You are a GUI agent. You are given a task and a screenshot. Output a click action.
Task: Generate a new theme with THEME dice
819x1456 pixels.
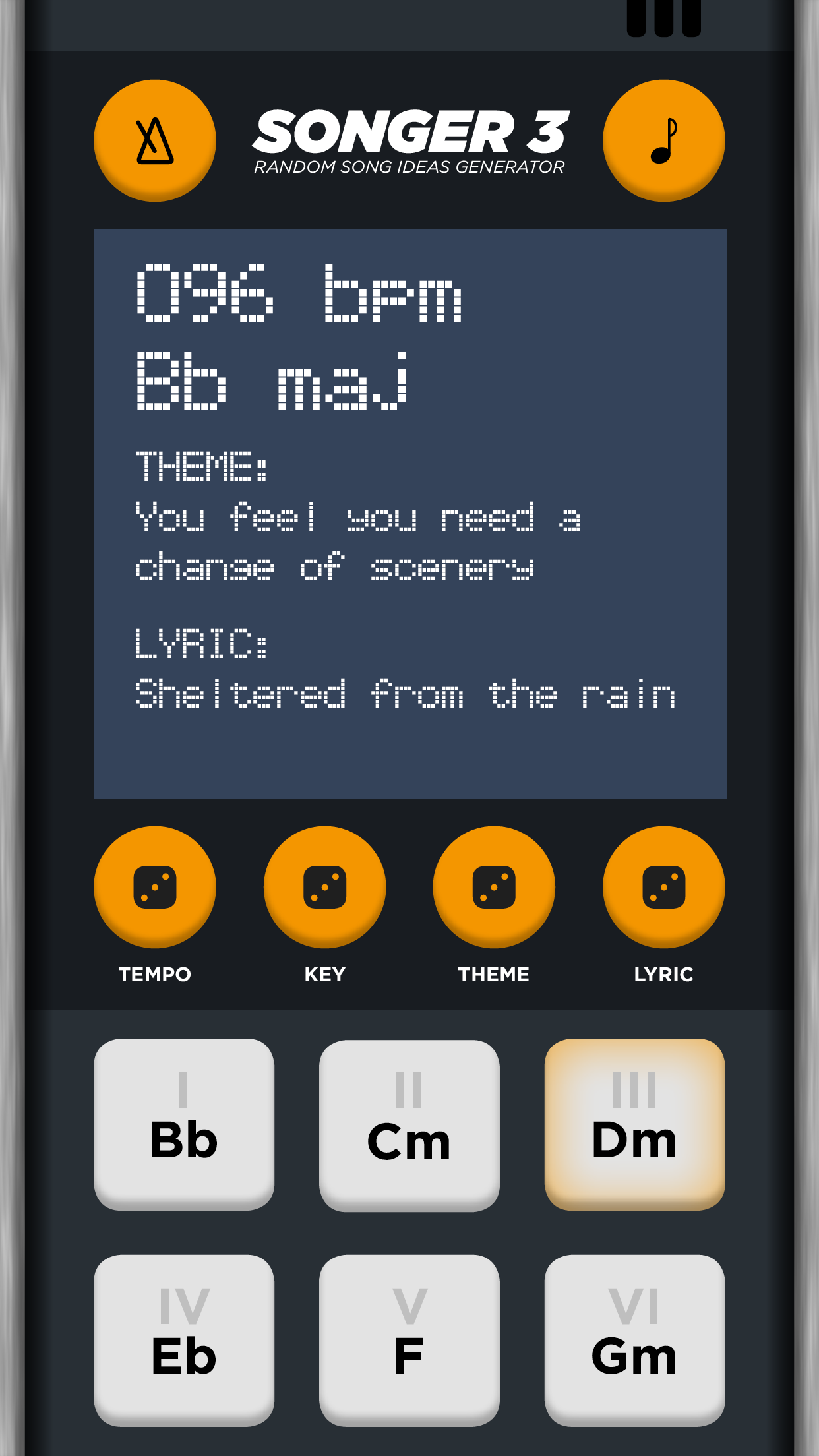(x=494, y=887)
